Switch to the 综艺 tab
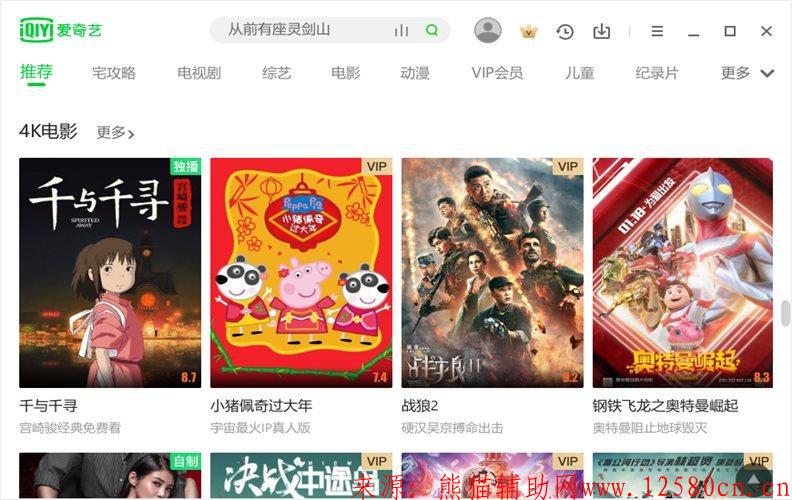Viewport: 792px width, 500px height. tap(277, 72)
